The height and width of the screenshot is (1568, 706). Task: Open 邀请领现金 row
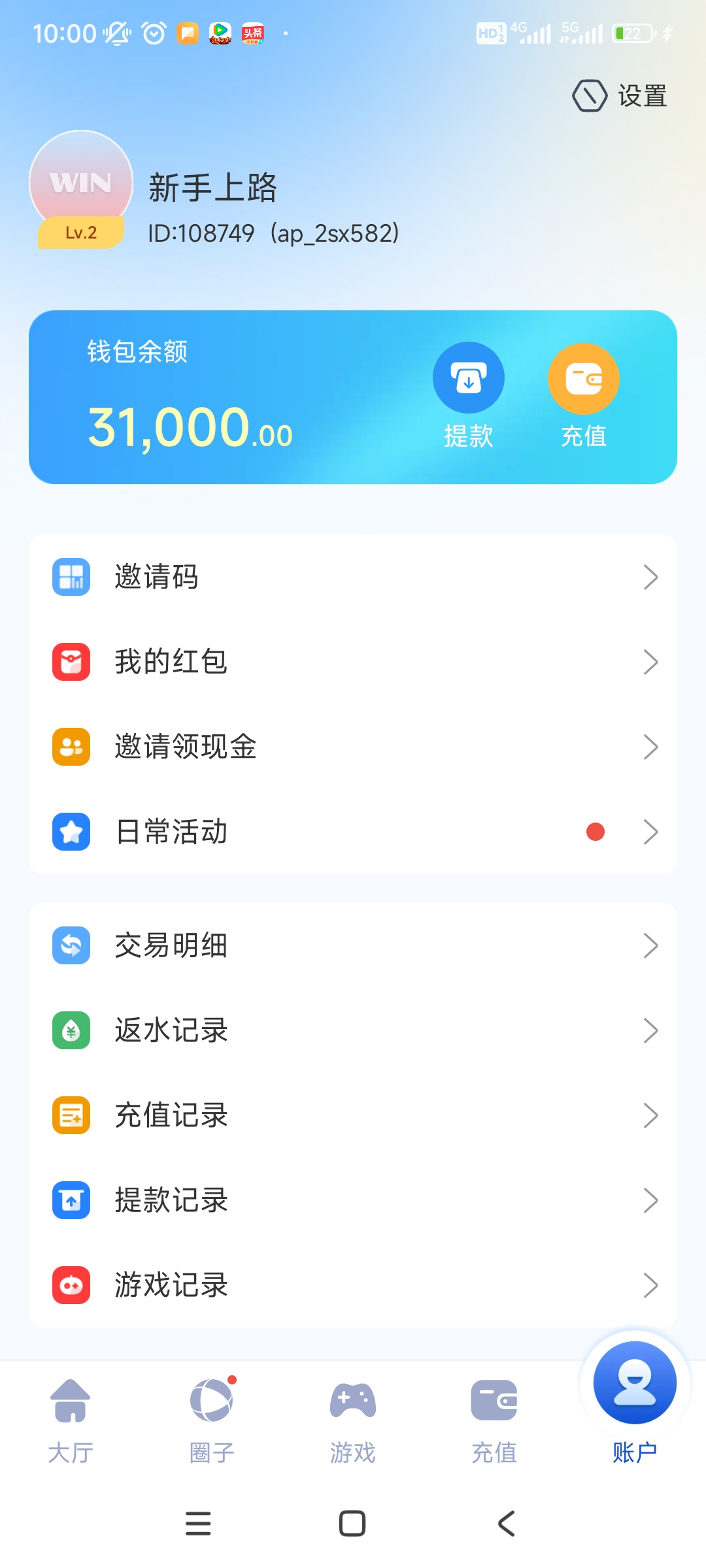[353, 747]
